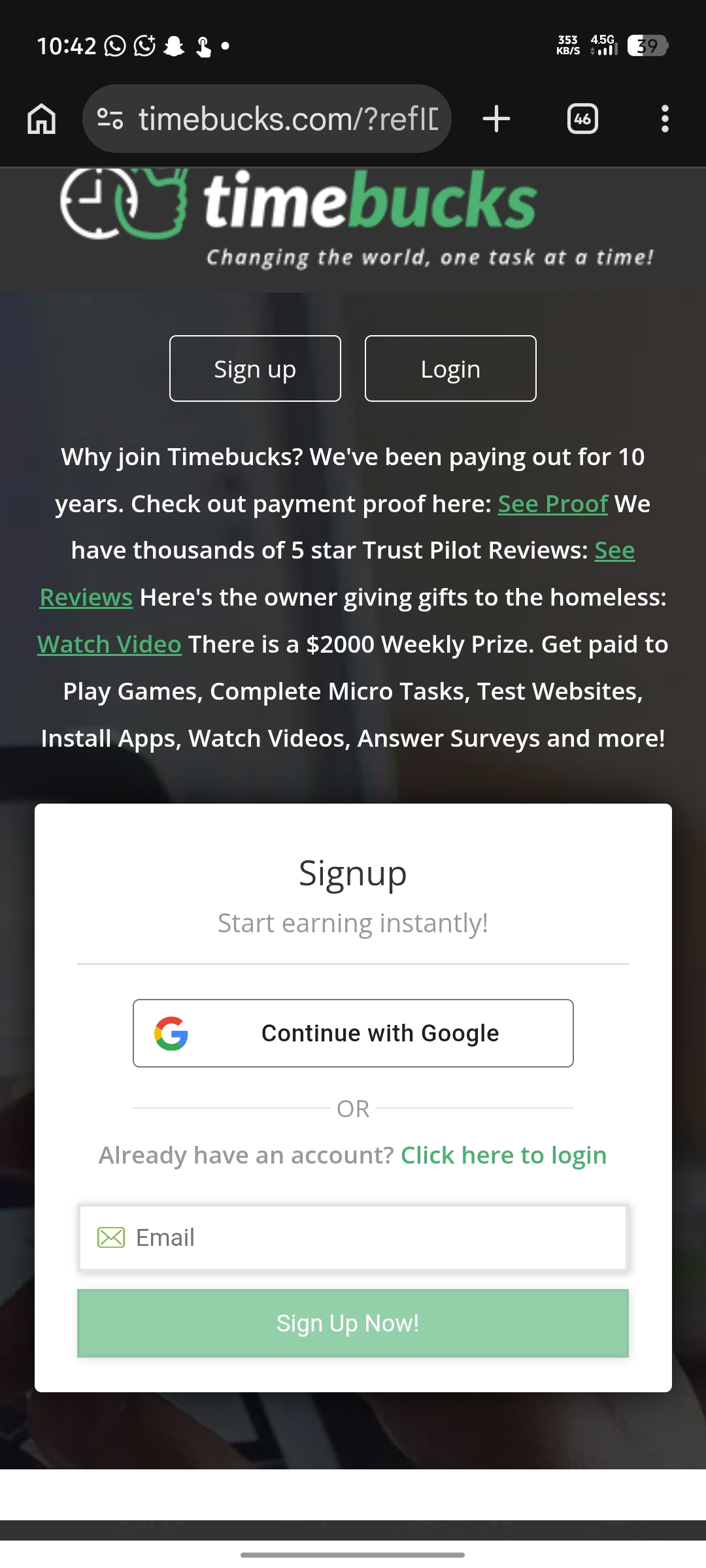Tap the Sign up button
706x1568 pixels.
click(255, 369)
